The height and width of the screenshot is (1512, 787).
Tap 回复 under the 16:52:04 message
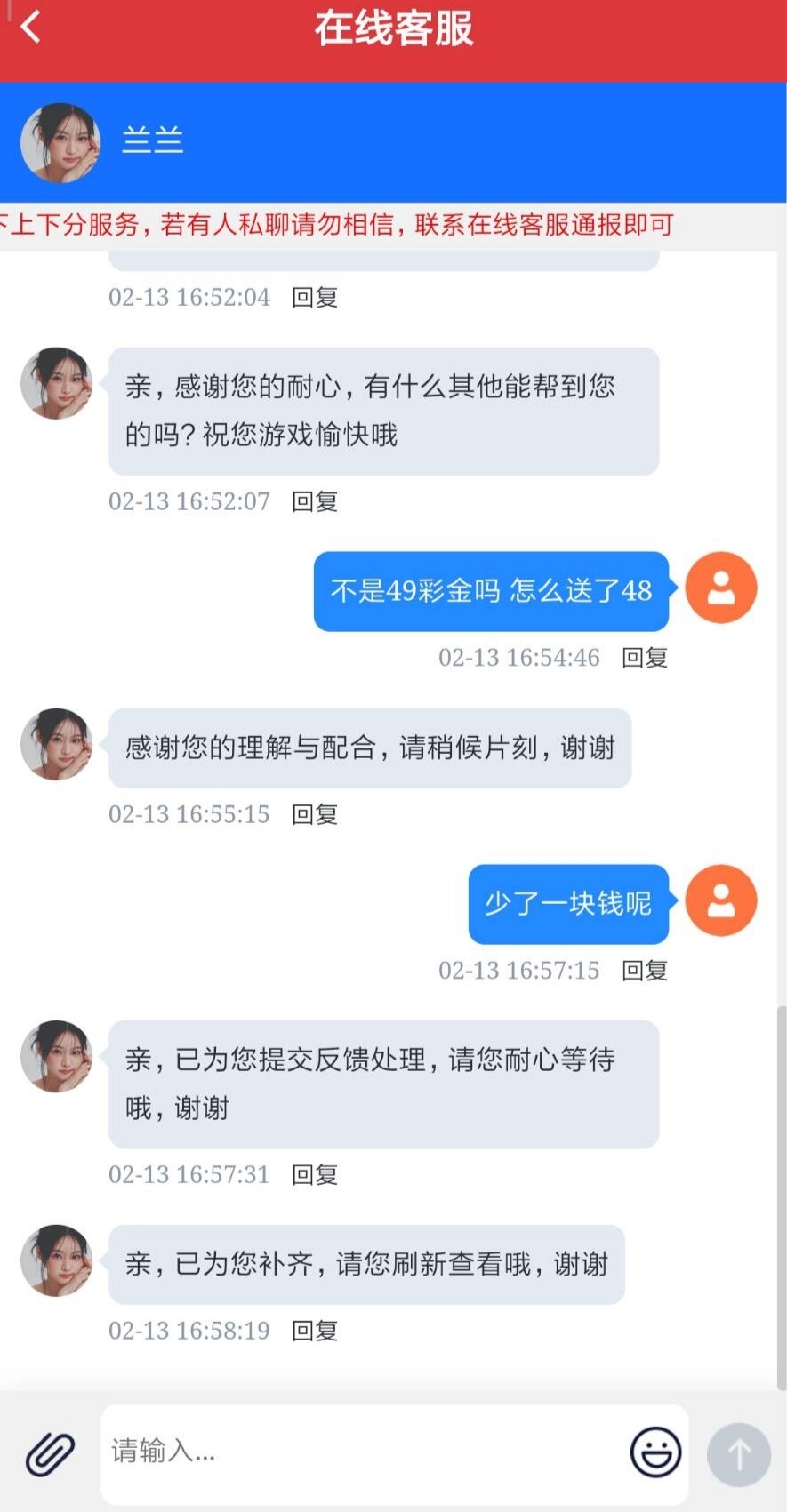click(x=315, y=298)
